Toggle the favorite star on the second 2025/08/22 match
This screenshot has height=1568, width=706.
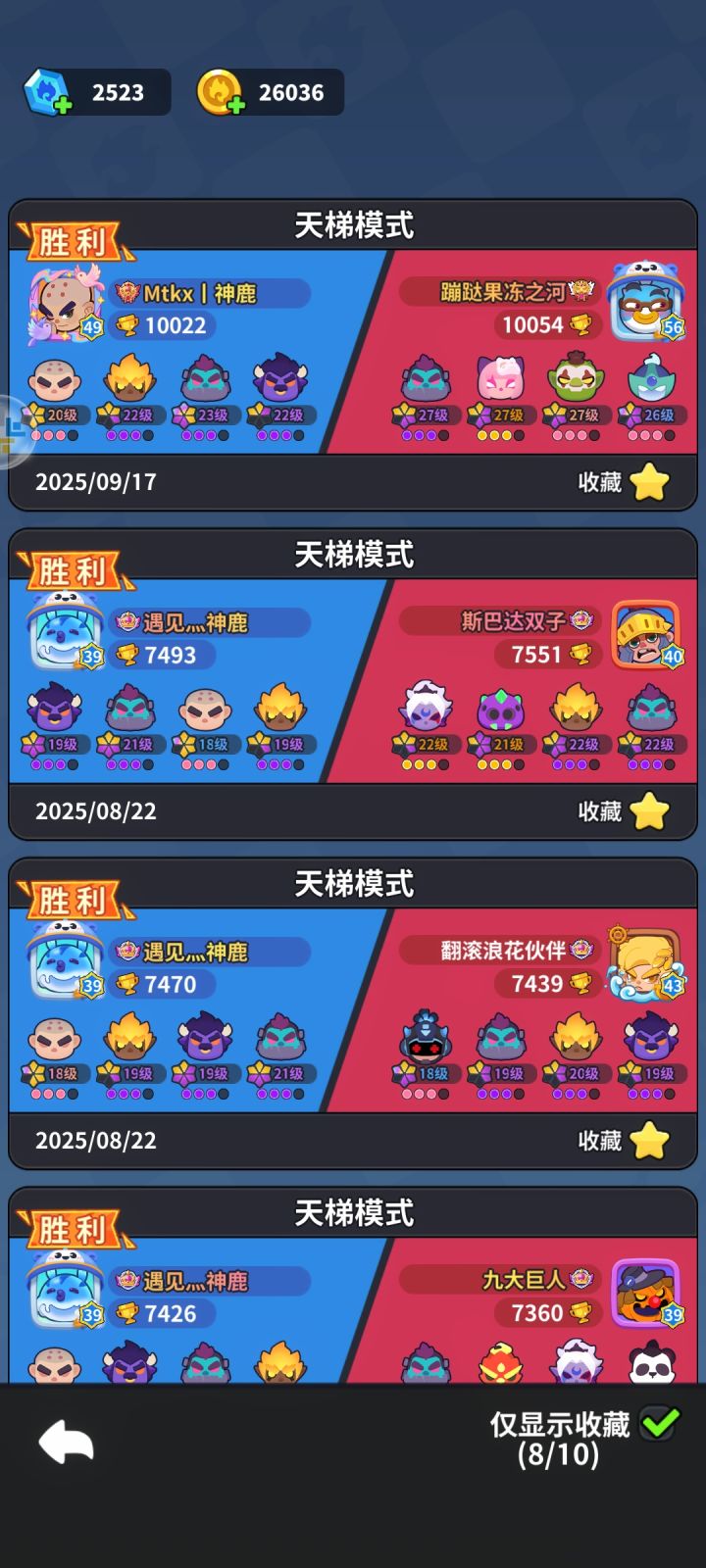651,1141
